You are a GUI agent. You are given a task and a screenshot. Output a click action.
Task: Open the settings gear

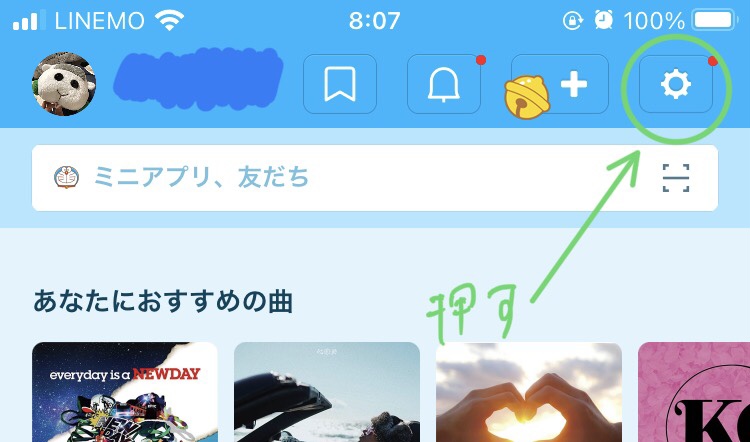click(676, 86)
